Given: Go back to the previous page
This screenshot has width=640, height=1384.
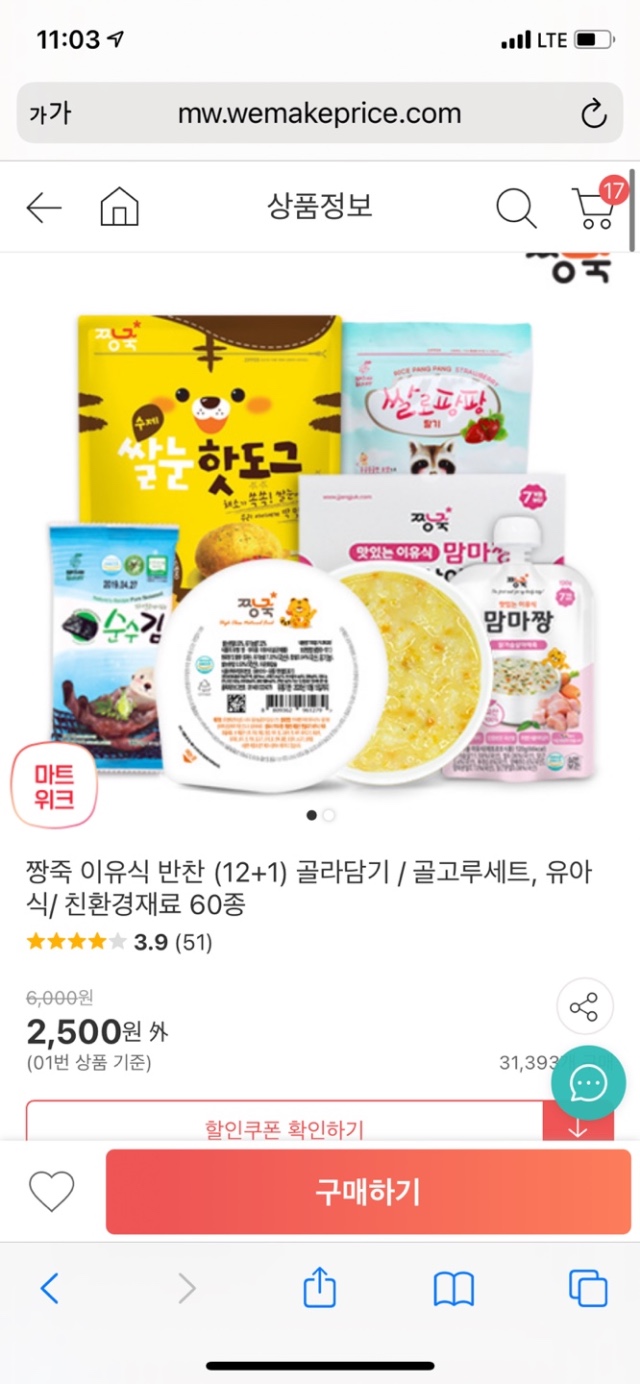Looking at the screenshot, I should [44, 208].
